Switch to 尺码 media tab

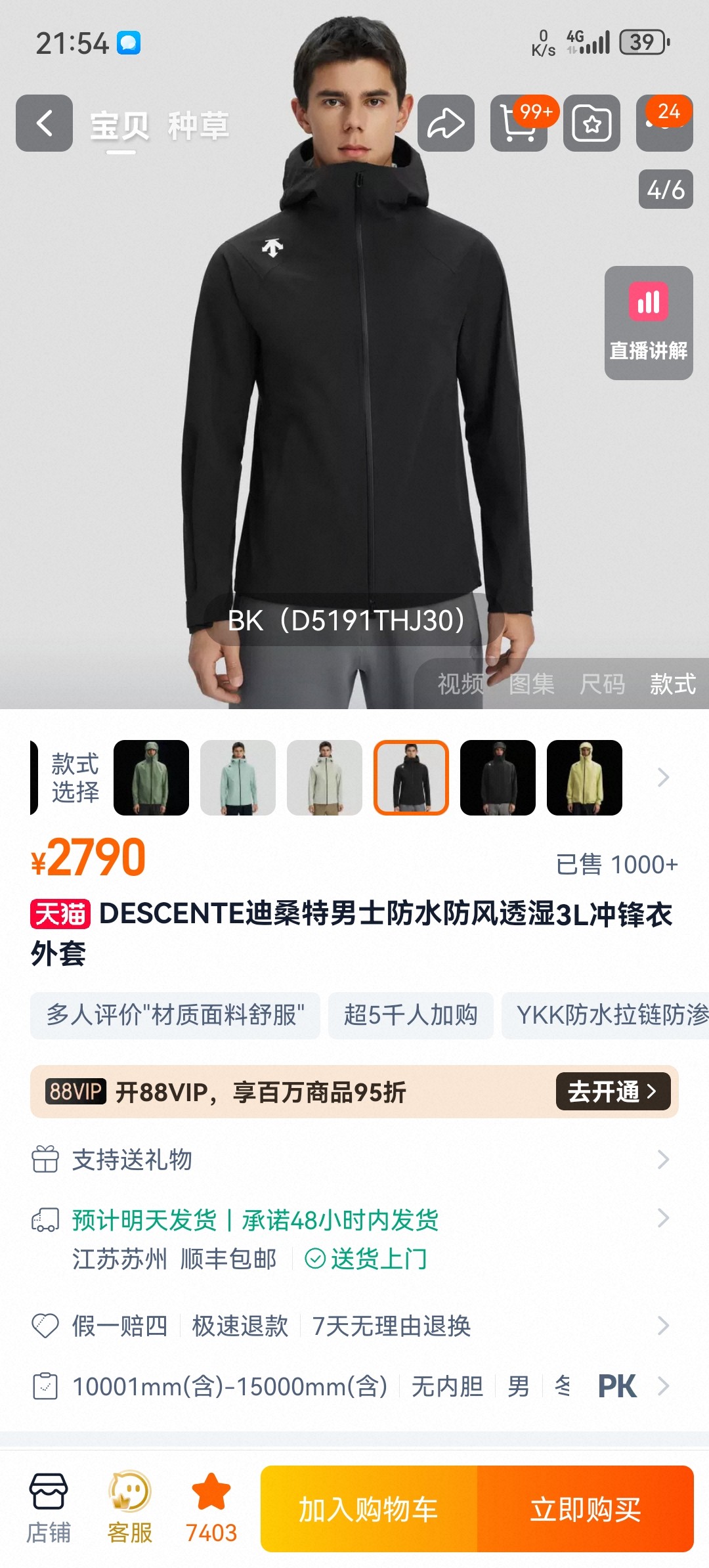tap(602, 684)
